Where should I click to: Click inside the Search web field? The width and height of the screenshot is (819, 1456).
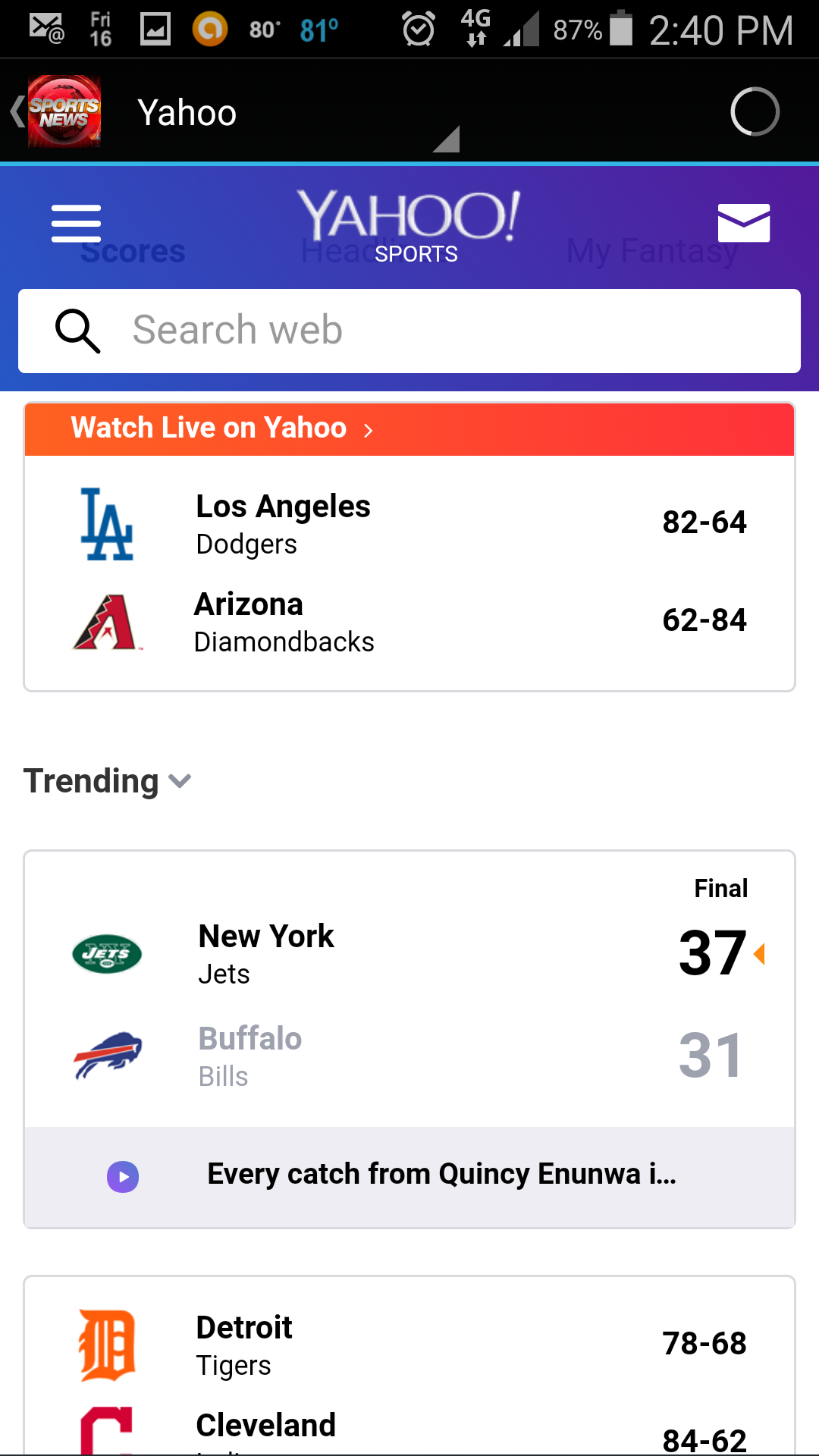[409, 331]
